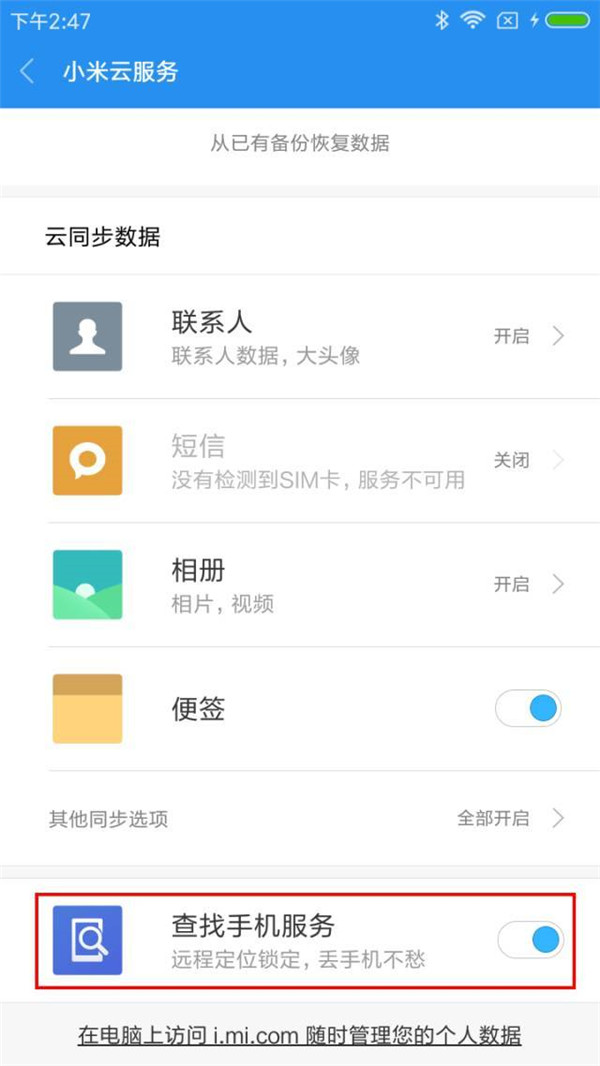600x1066 pixels.
Task: Open 其他同步选项 row
Action: (300, 819)
